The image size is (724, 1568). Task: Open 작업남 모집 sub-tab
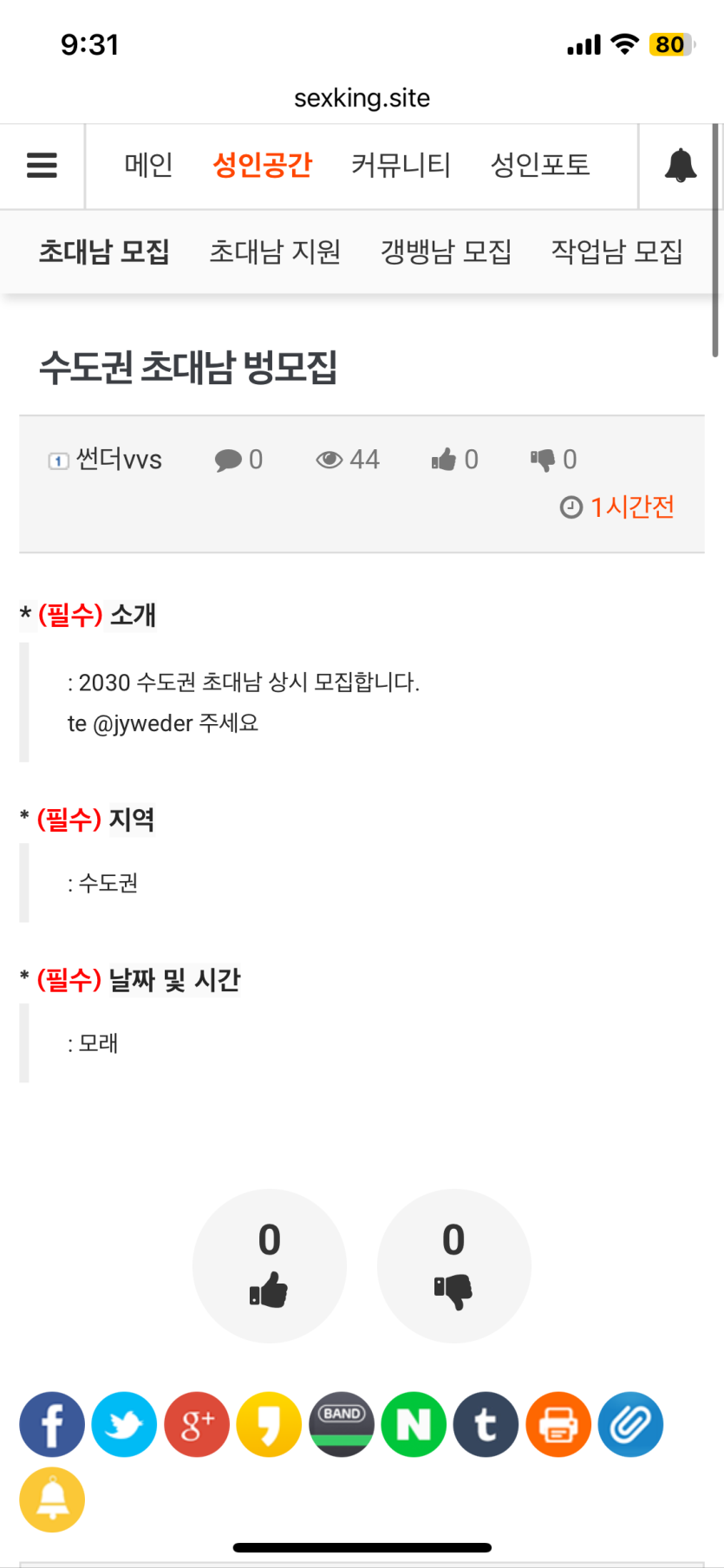[x=616, y=252]
